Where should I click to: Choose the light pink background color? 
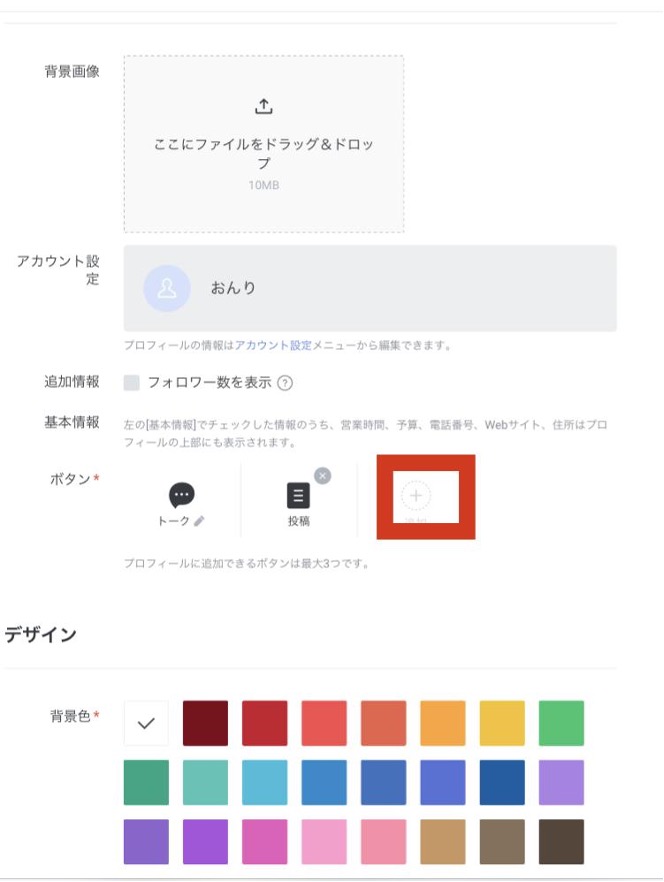[324, 842]
